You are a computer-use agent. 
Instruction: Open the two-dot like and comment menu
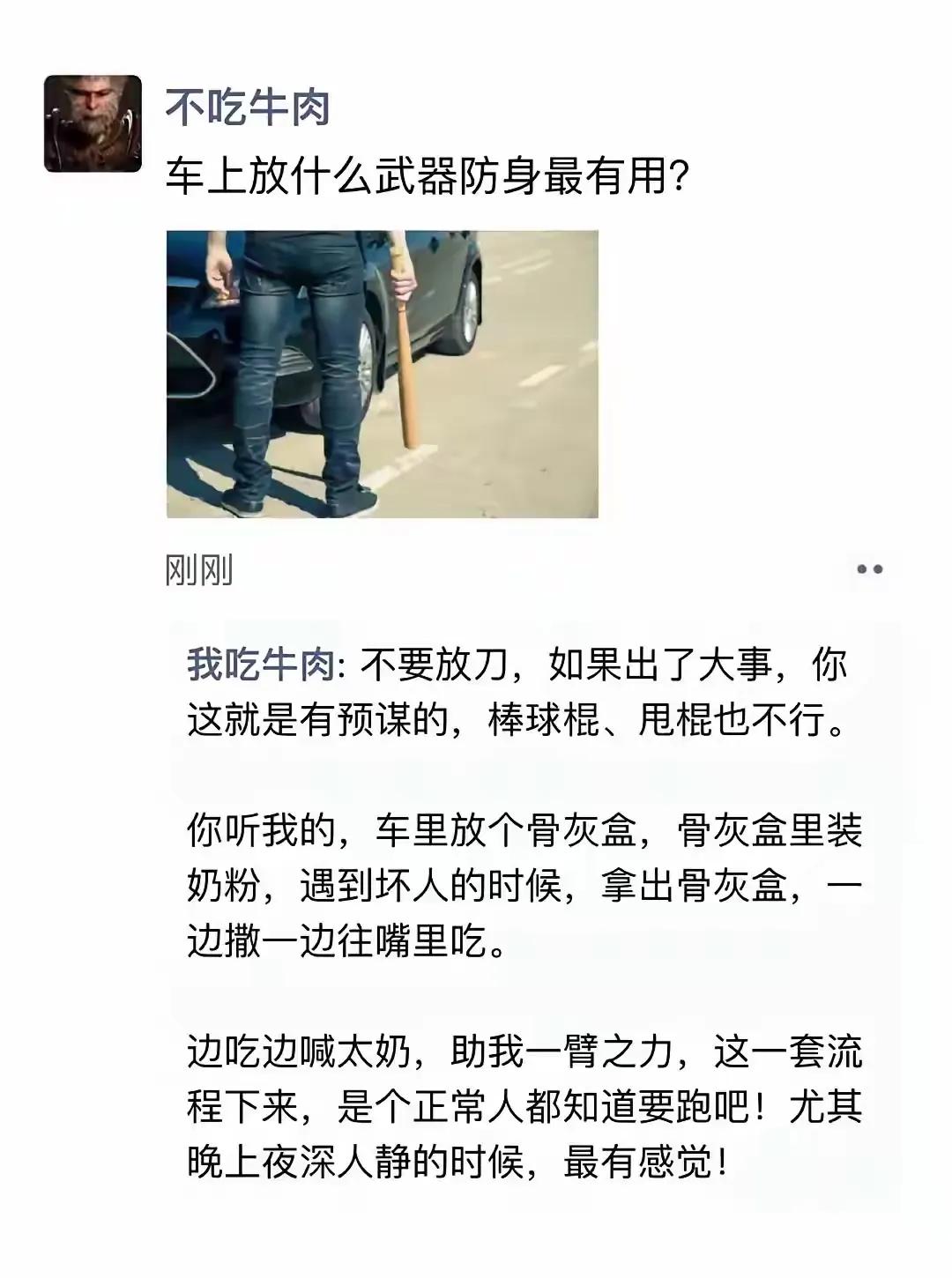(869, 569)
